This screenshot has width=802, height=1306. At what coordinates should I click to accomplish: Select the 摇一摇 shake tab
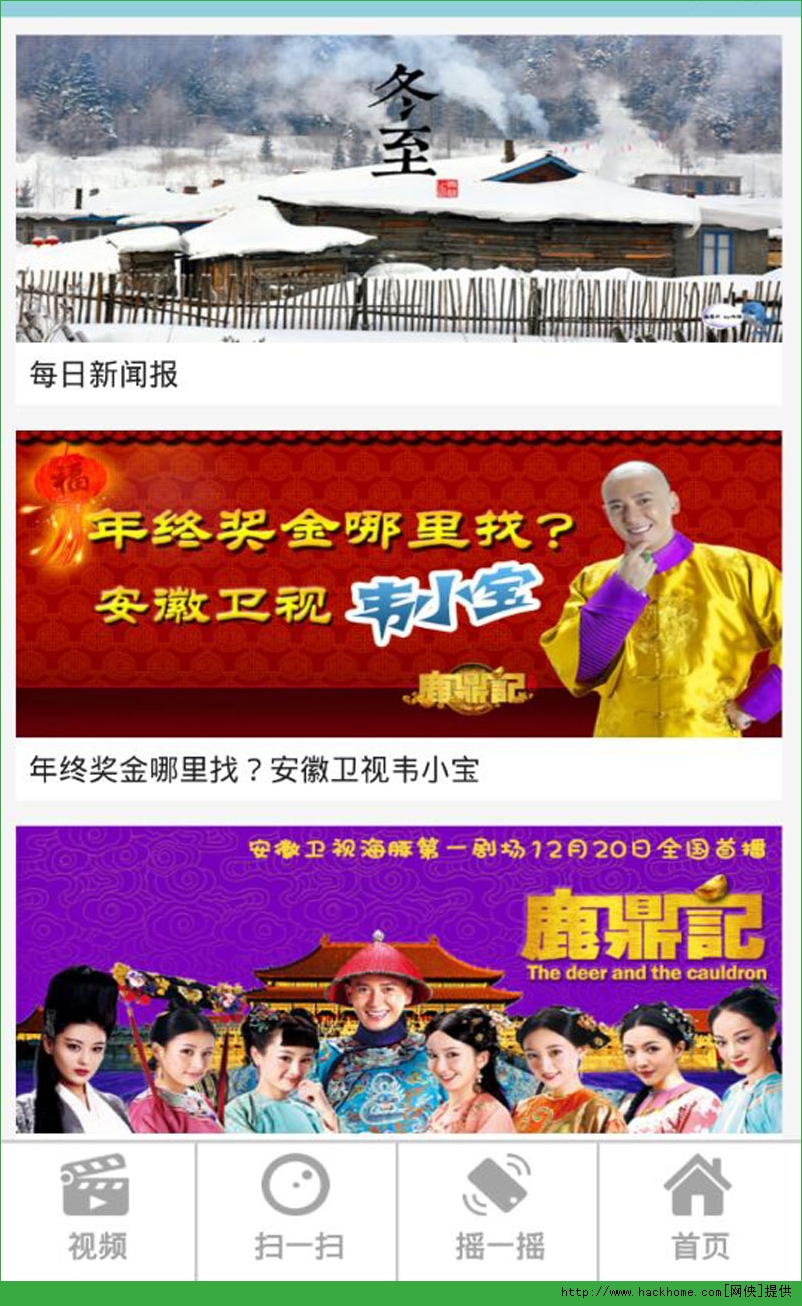pos(498,1210)
